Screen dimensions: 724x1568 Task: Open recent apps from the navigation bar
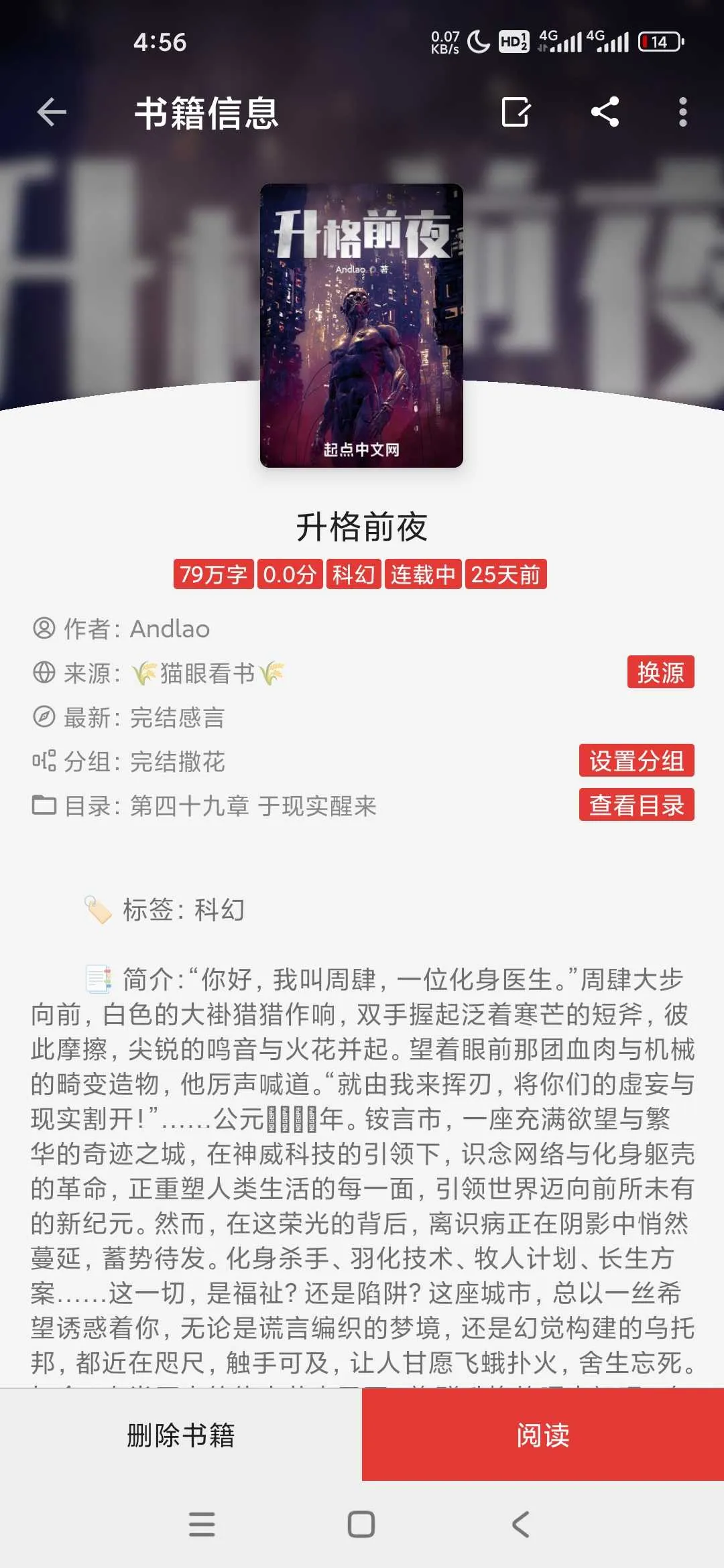tap(202, 1524)
